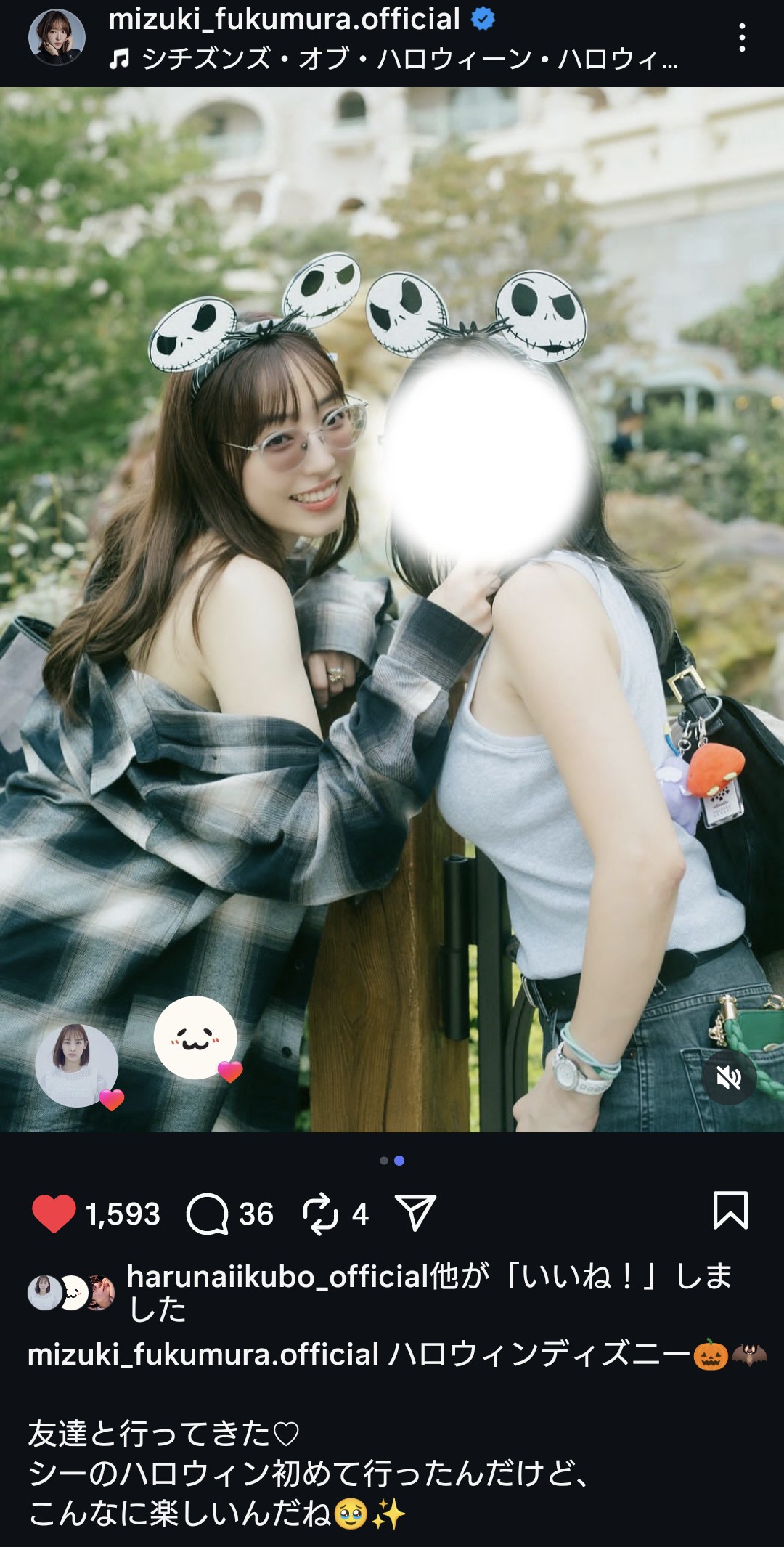Open the three-dot overflow menu

[x=741, y=38]
